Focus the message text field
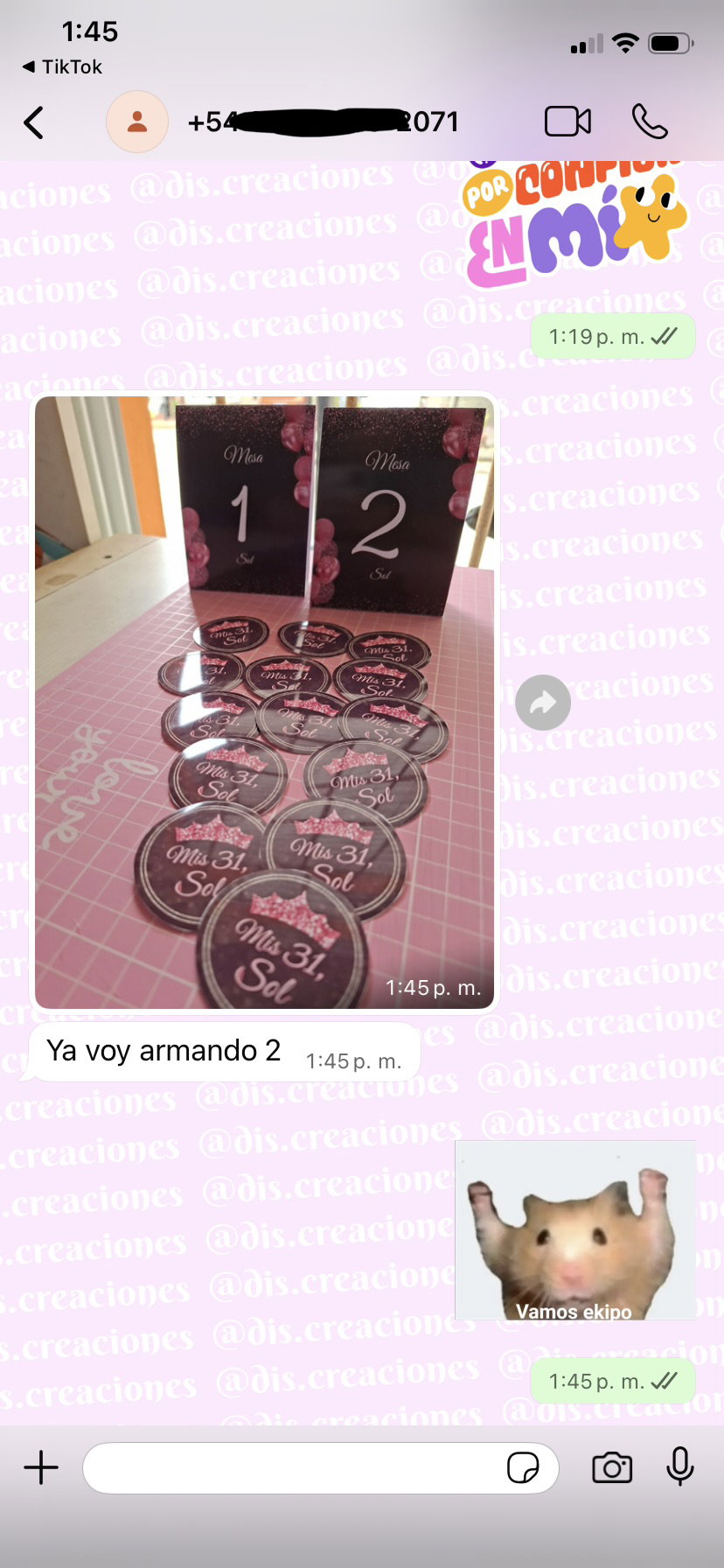 293,1467
